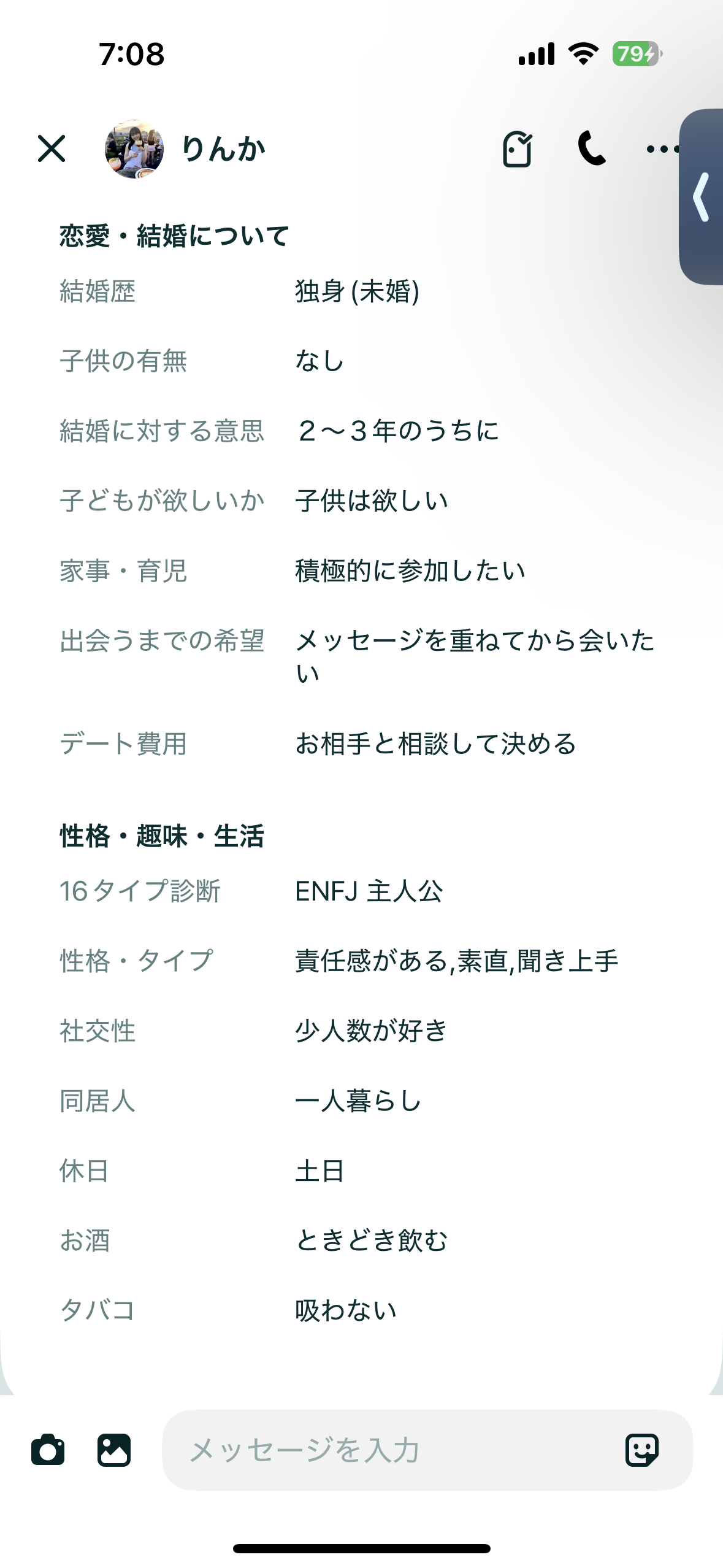Tap りんか's profile avatar
Viewport: 723px width, 1568px height.
(x=132, y=149)
